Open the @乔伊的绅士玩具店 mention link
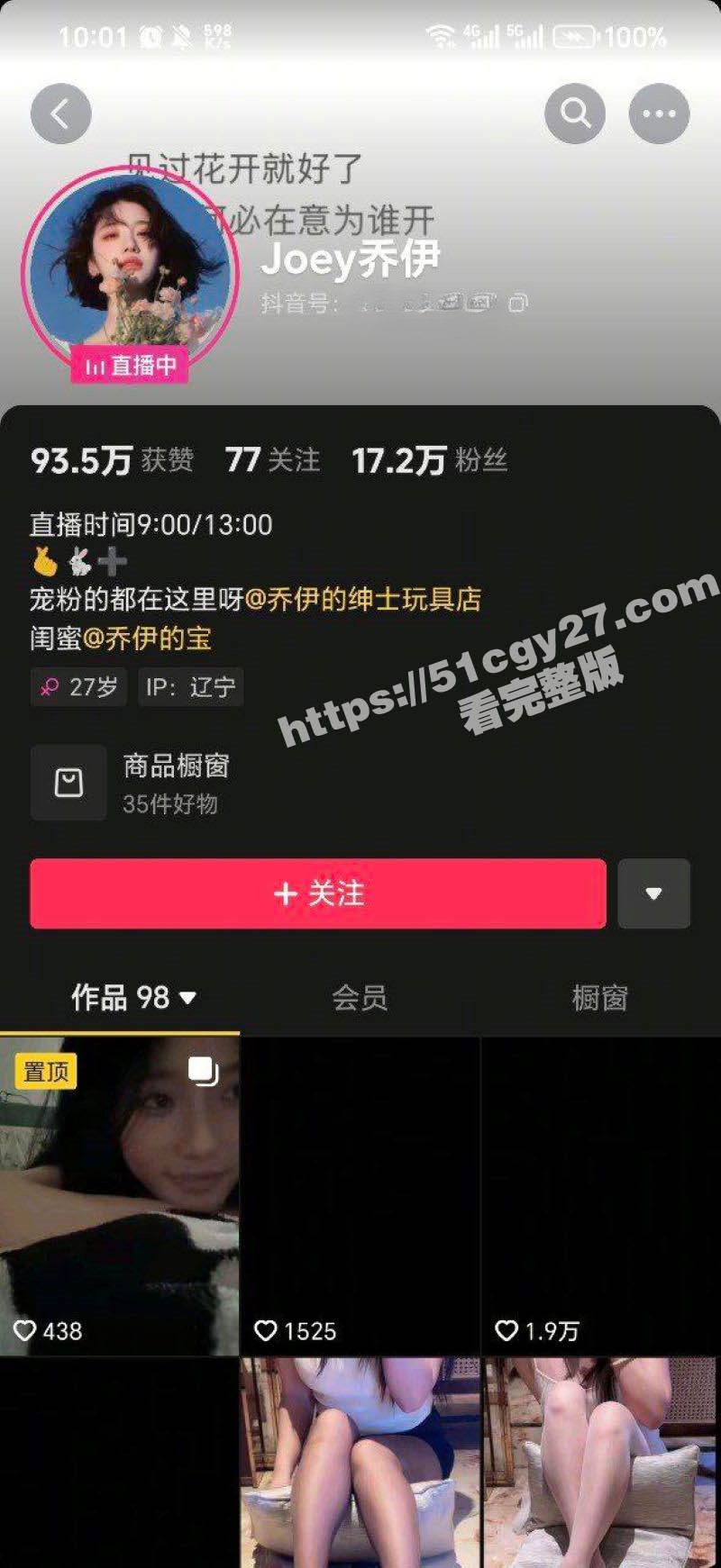 [363, 599]
